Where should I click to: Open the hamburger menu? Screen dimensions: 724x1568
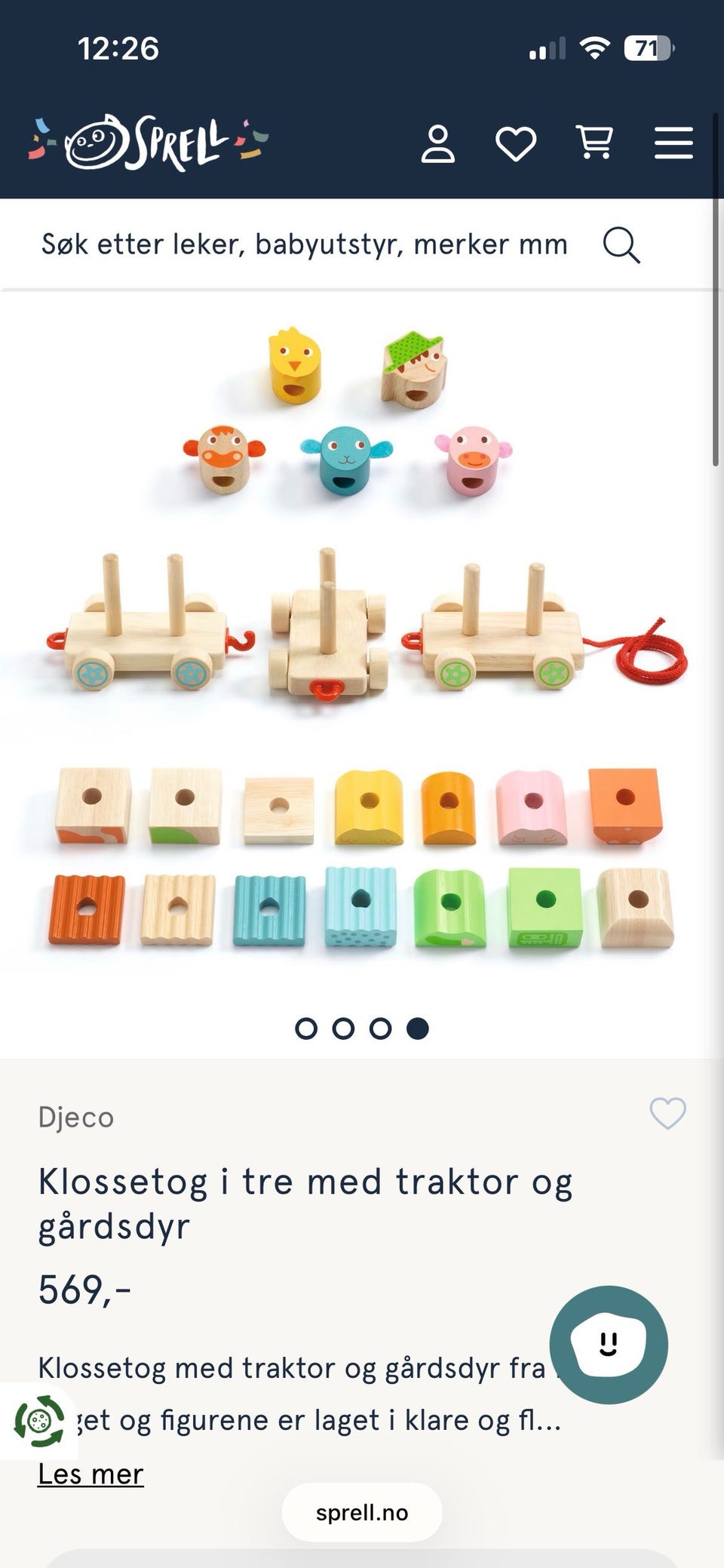click(673, 143)
